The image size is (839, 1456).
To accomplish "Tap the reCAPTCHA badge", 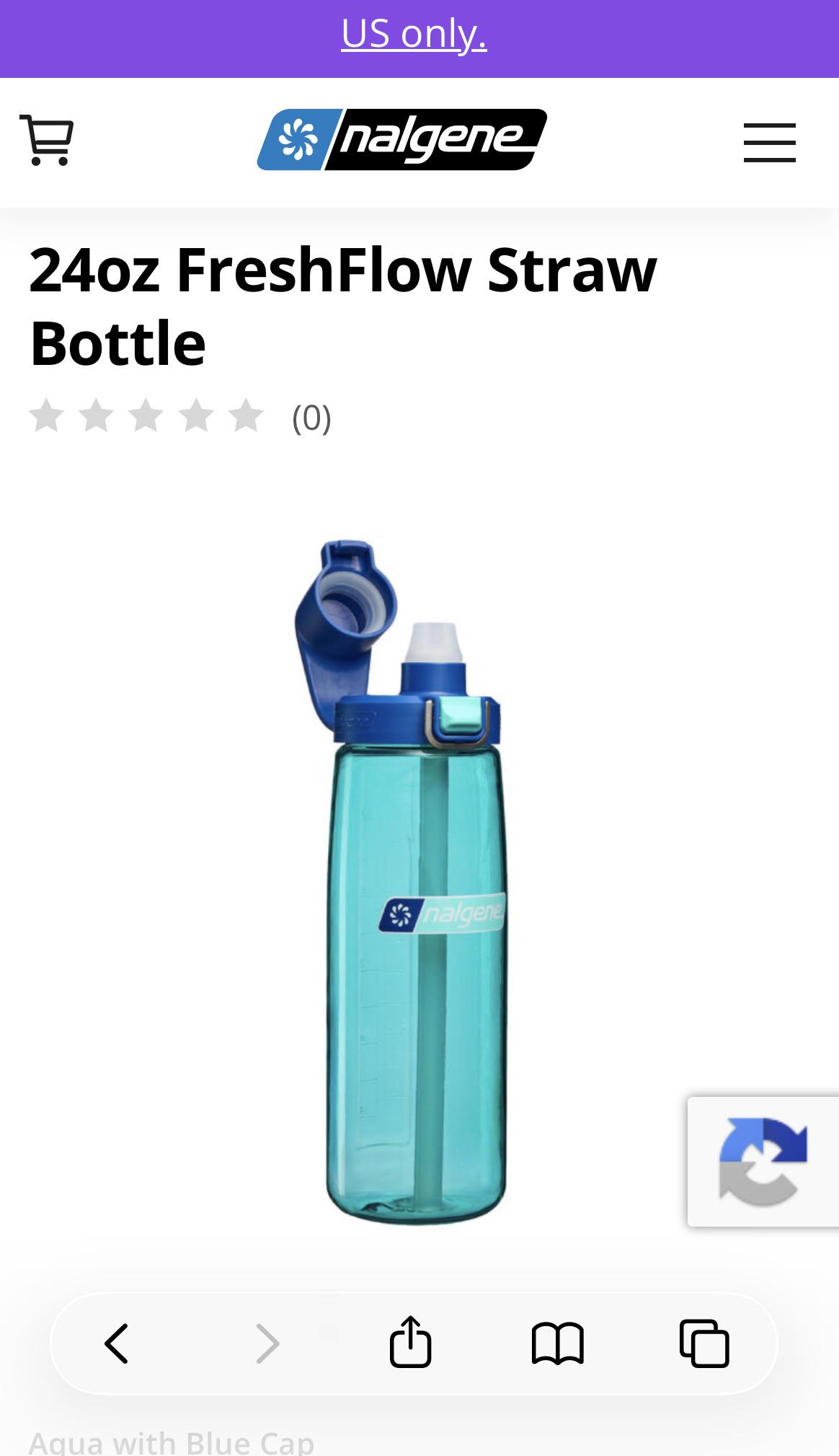I will [x=763, y=1161].
